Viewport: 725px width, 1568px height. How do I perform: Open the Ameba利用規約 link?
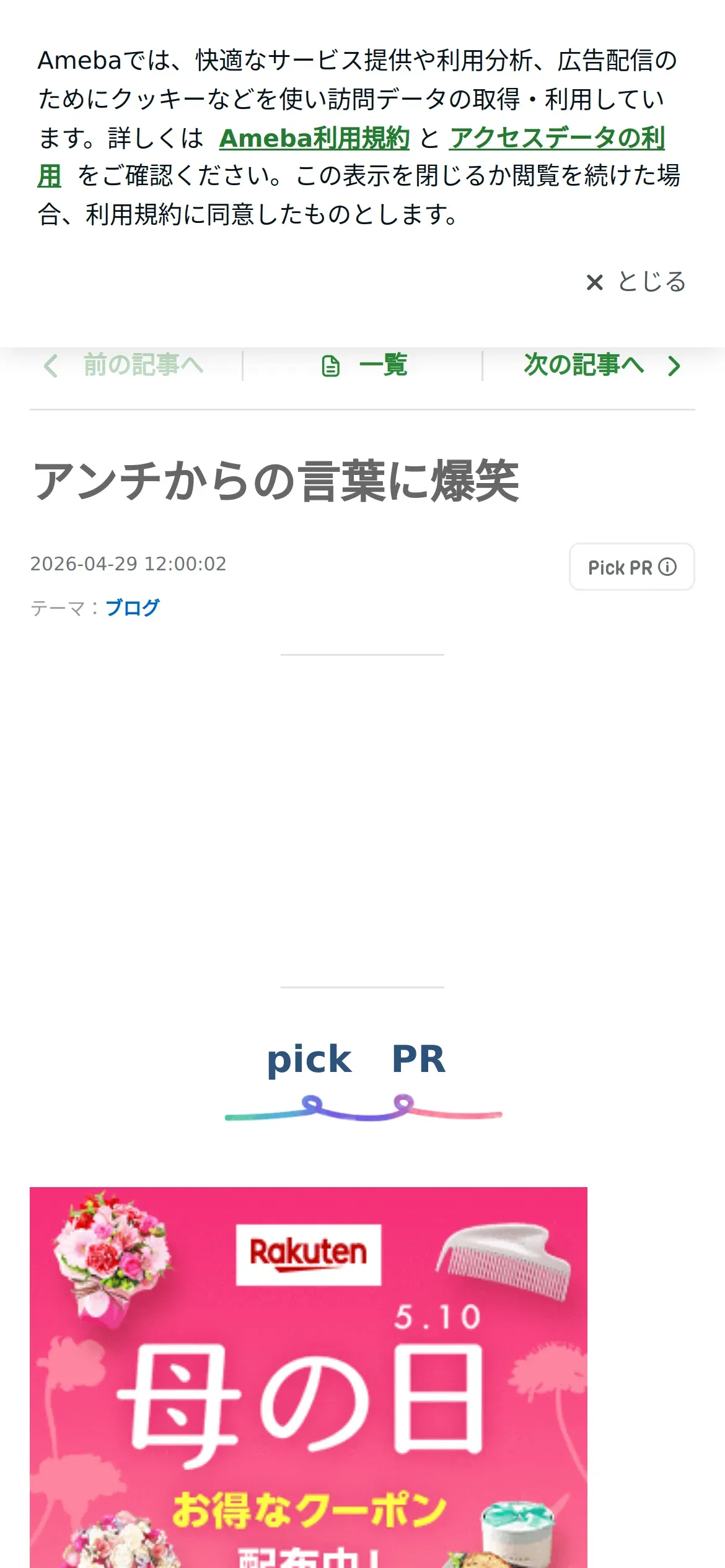tap(314, 137)
